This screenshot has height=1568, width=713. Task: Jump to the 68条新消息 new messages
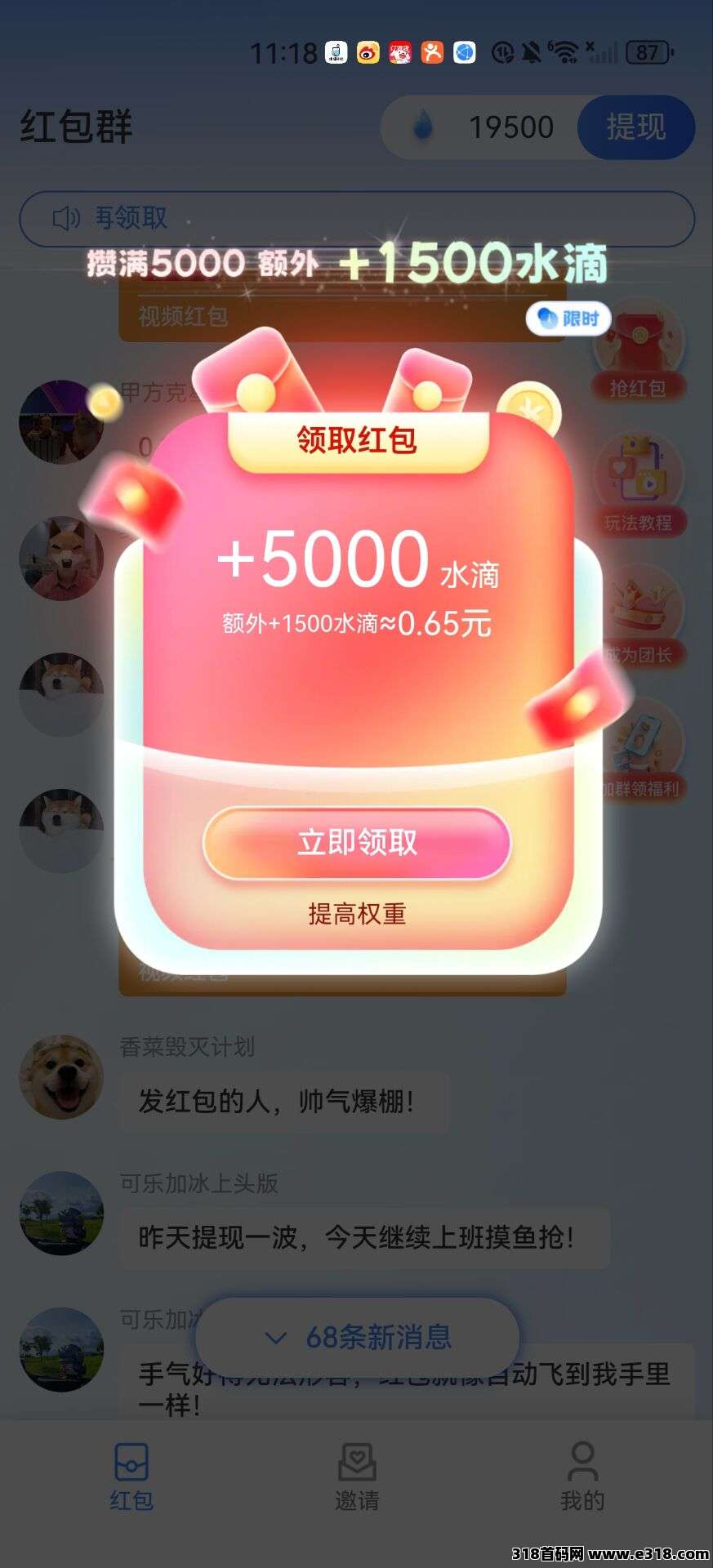[x=358, y=1338]
